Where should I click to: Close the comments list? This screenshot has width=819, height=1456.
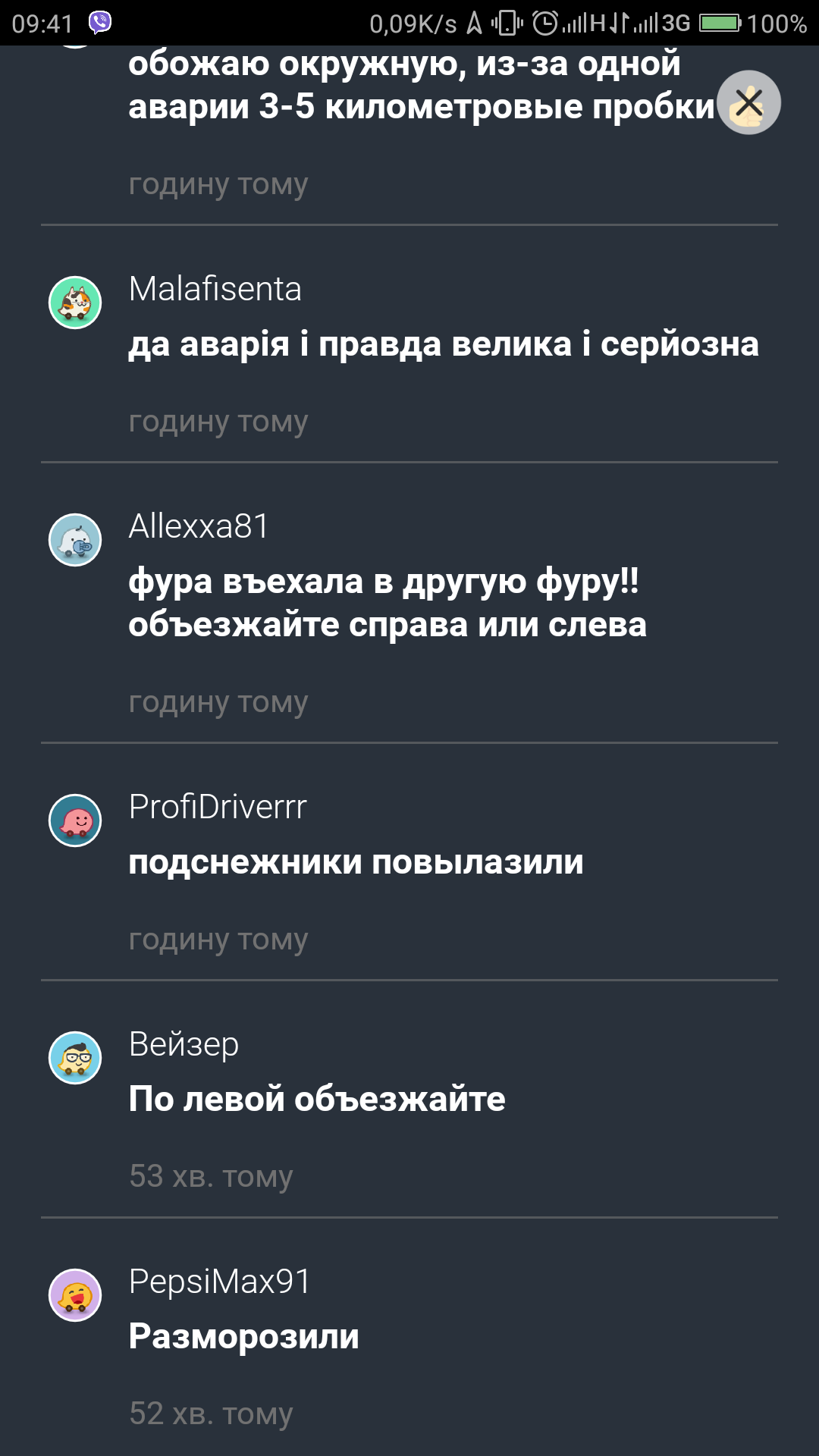(748, 102)
